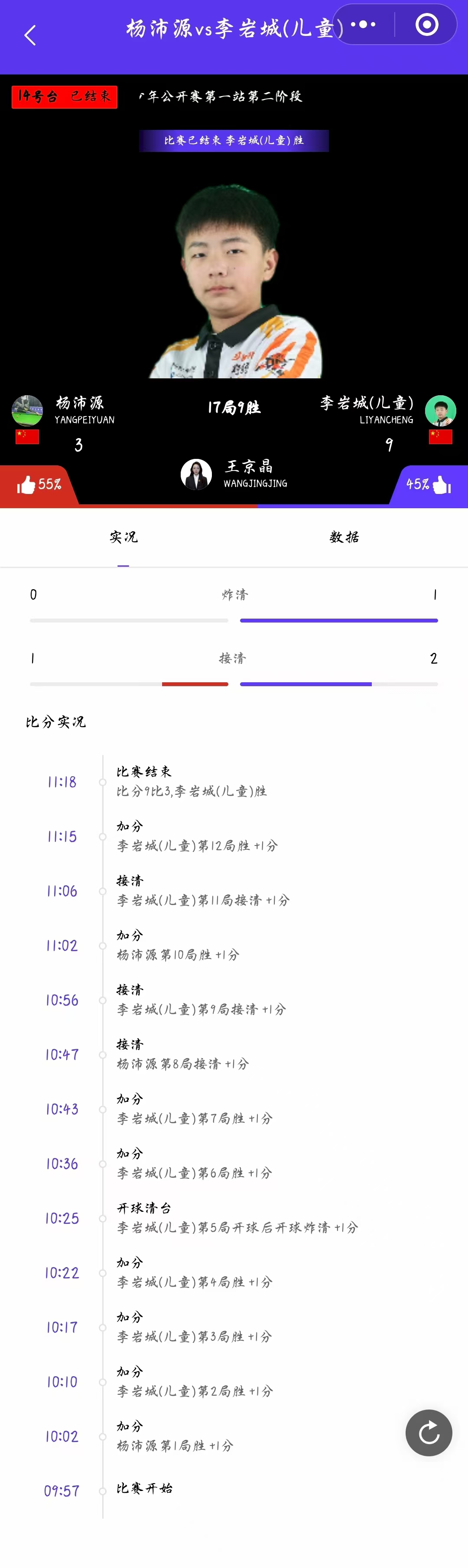Switch to the 实况 tab
The image size is (468, 1568).
click(x=123, y=537)
